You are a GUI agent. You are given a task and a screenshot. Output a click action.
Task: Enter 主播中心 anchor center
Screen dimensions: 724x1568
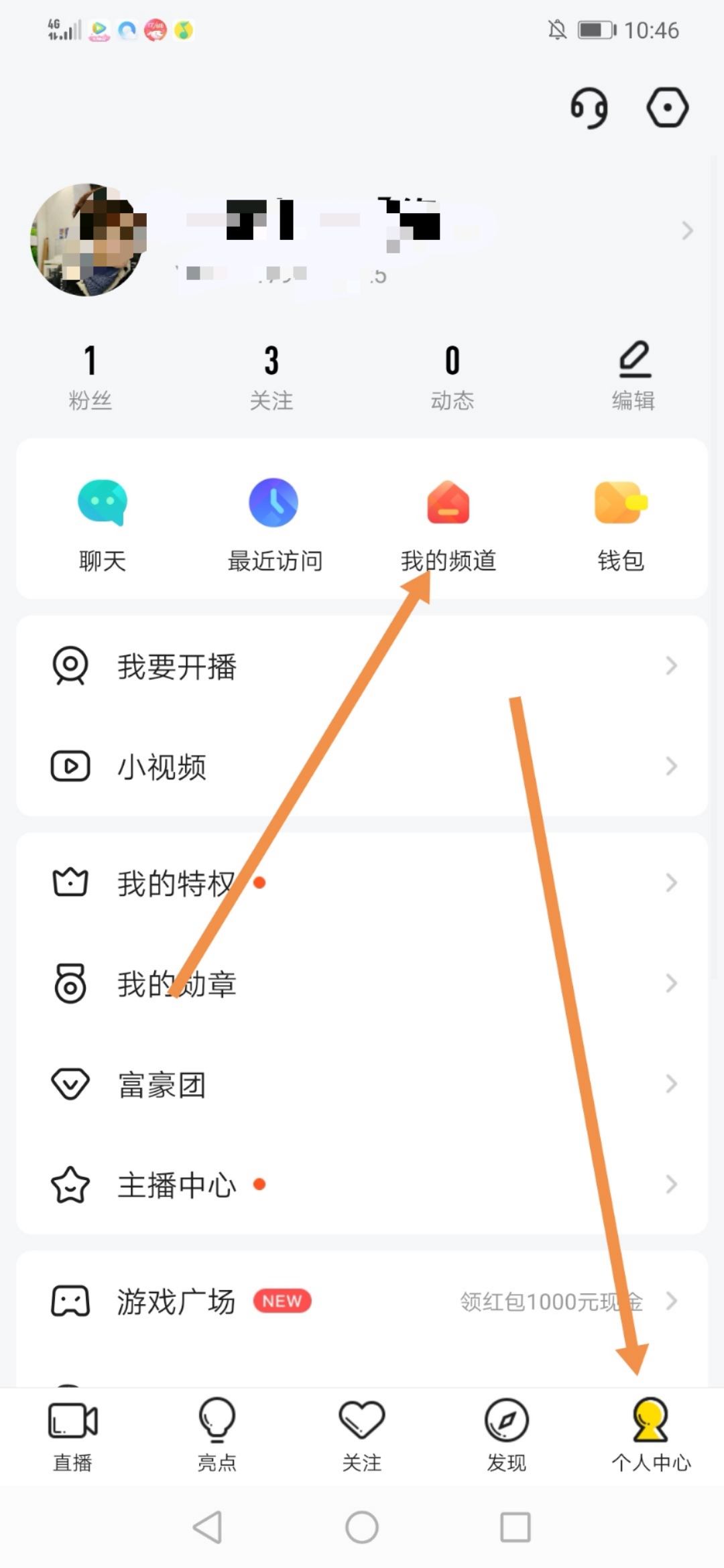click(x=362, y=1185)
